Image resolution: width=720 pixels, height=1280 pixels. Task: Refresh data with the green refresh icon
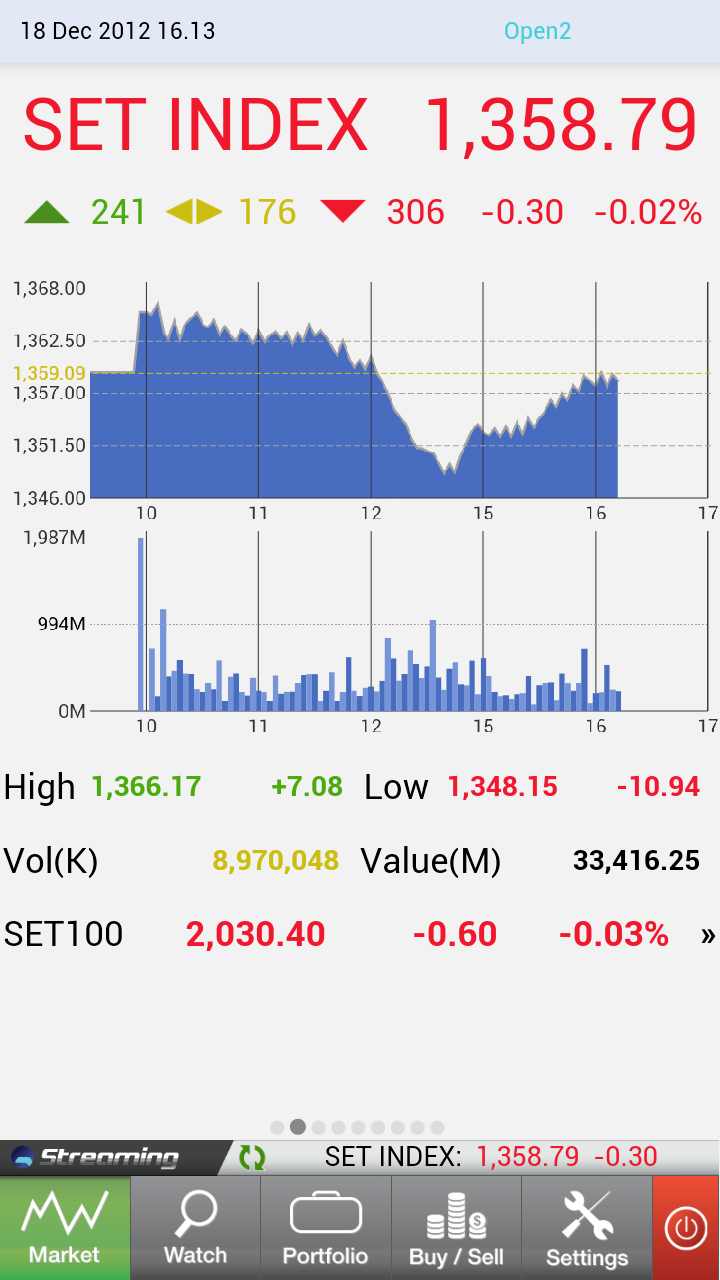pos(252,1158)
